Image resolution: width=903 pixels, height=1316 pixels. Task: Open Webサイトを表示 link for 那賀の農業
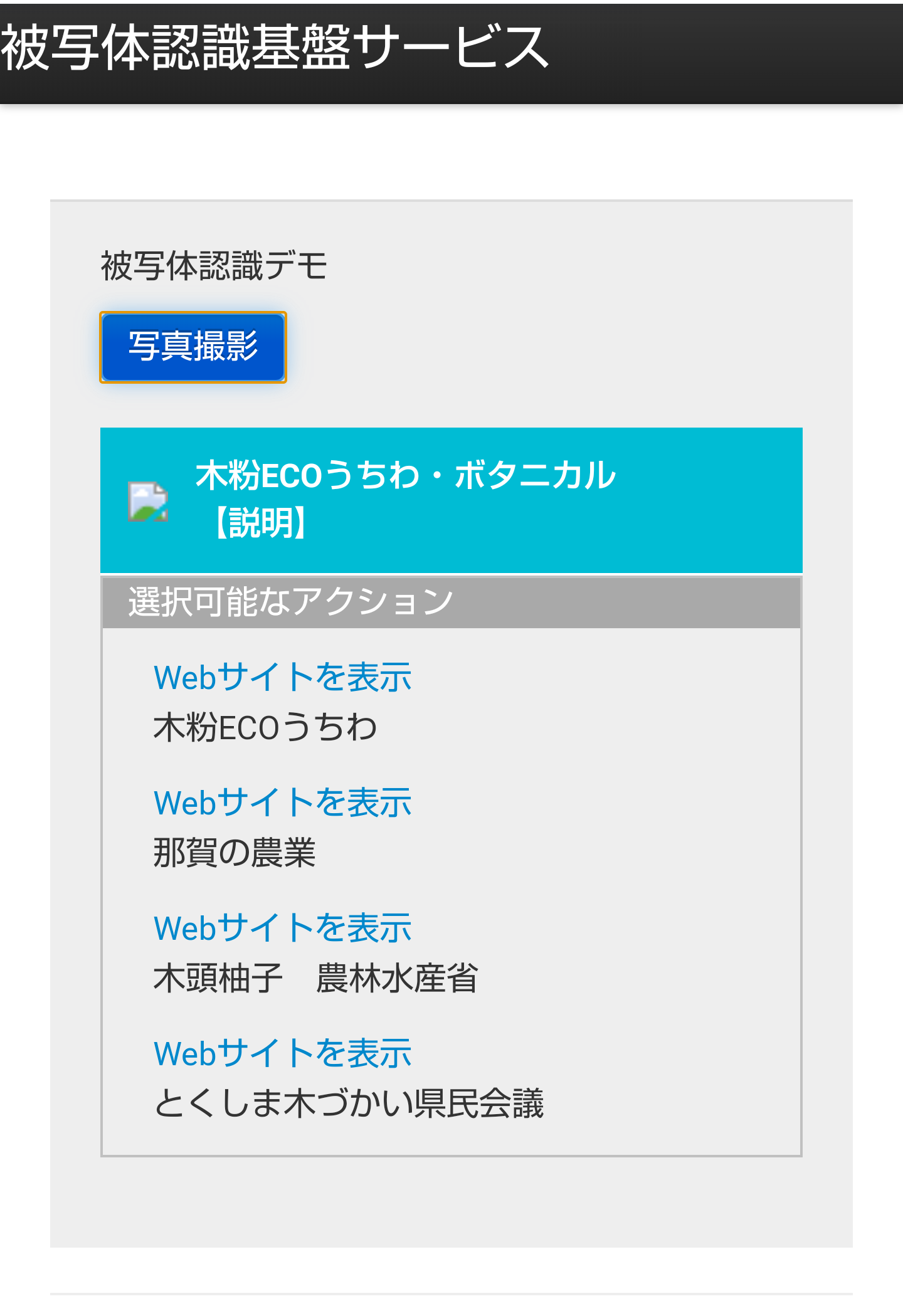coord(282,803)
